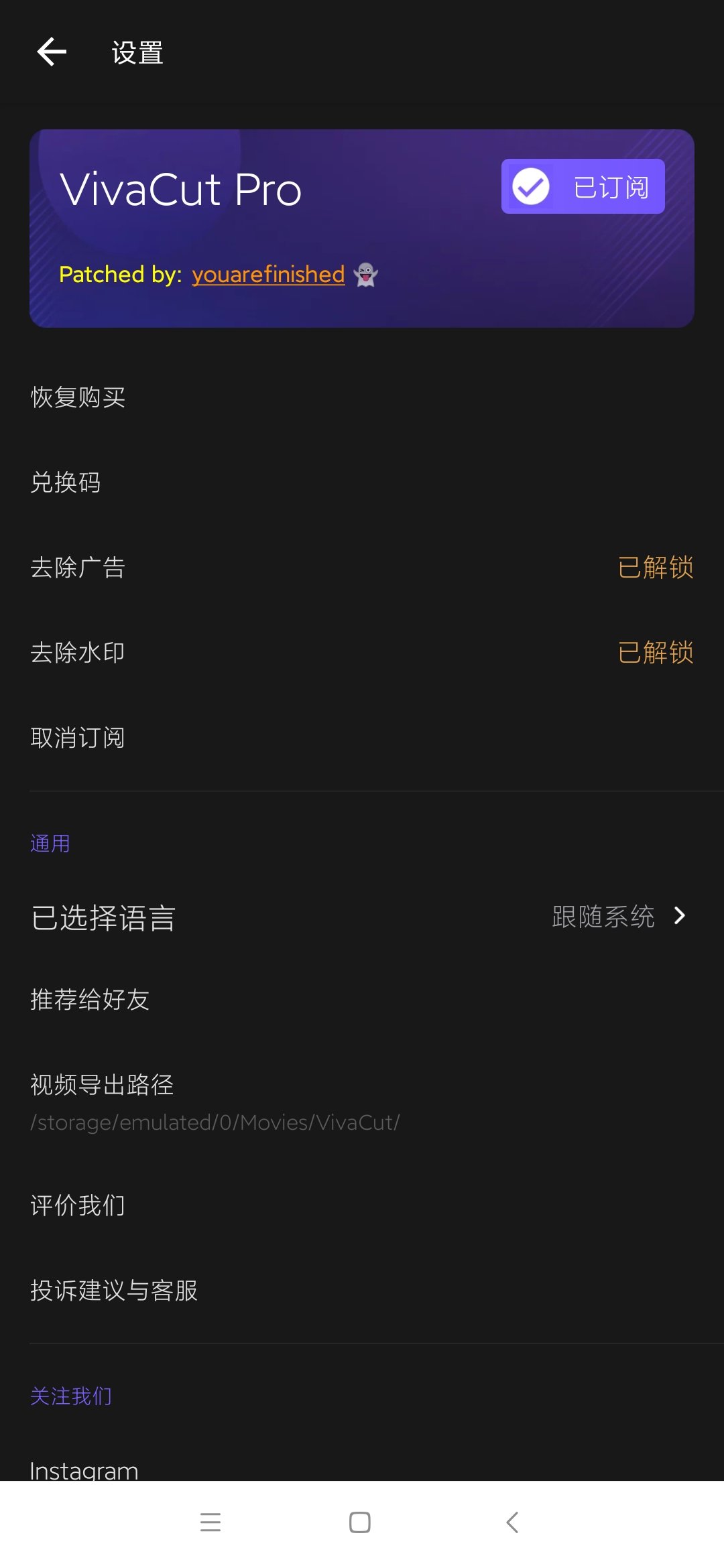The width and height of the screenshot is (724, 1568).
Task: Open 兑换码 redemption code entry
Action: [65, 482]
